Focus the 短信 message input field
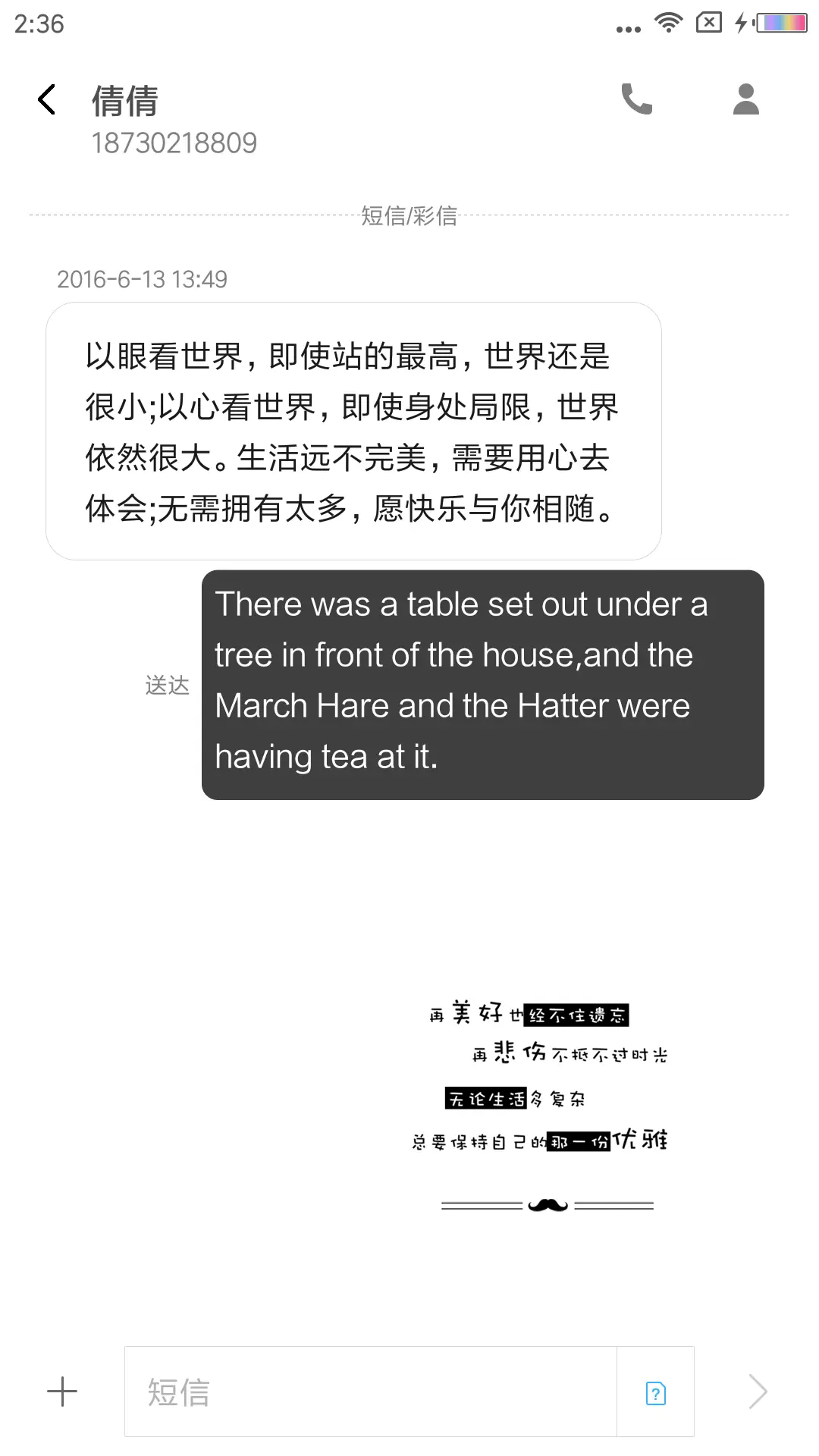Screen dimensions: 819x1456 click(x=370, y=1392)
